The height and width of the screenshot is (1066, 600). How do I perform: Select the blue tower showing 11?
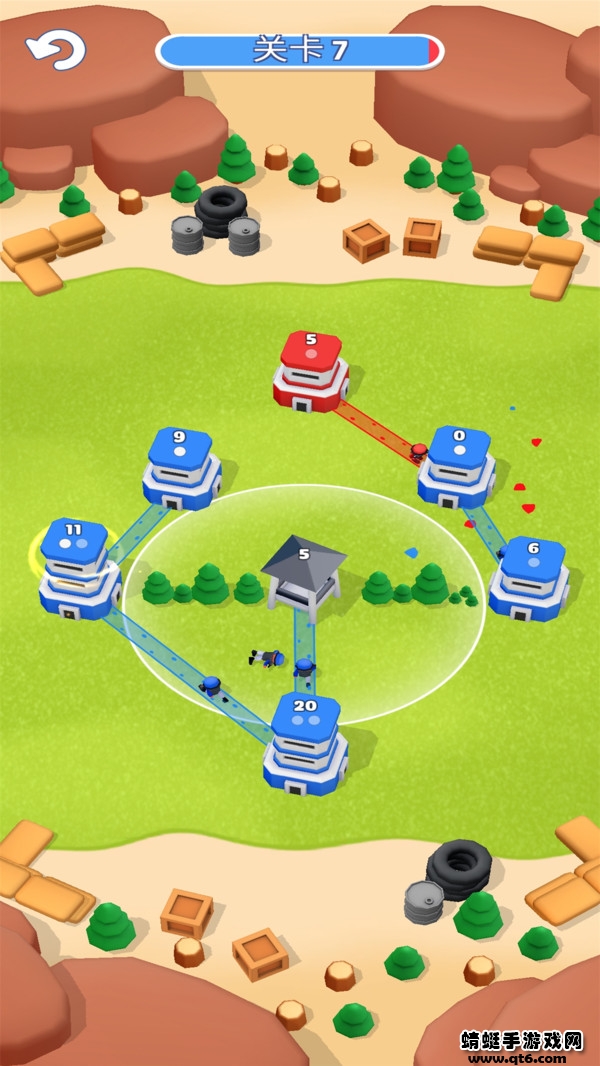click(78, 568)
